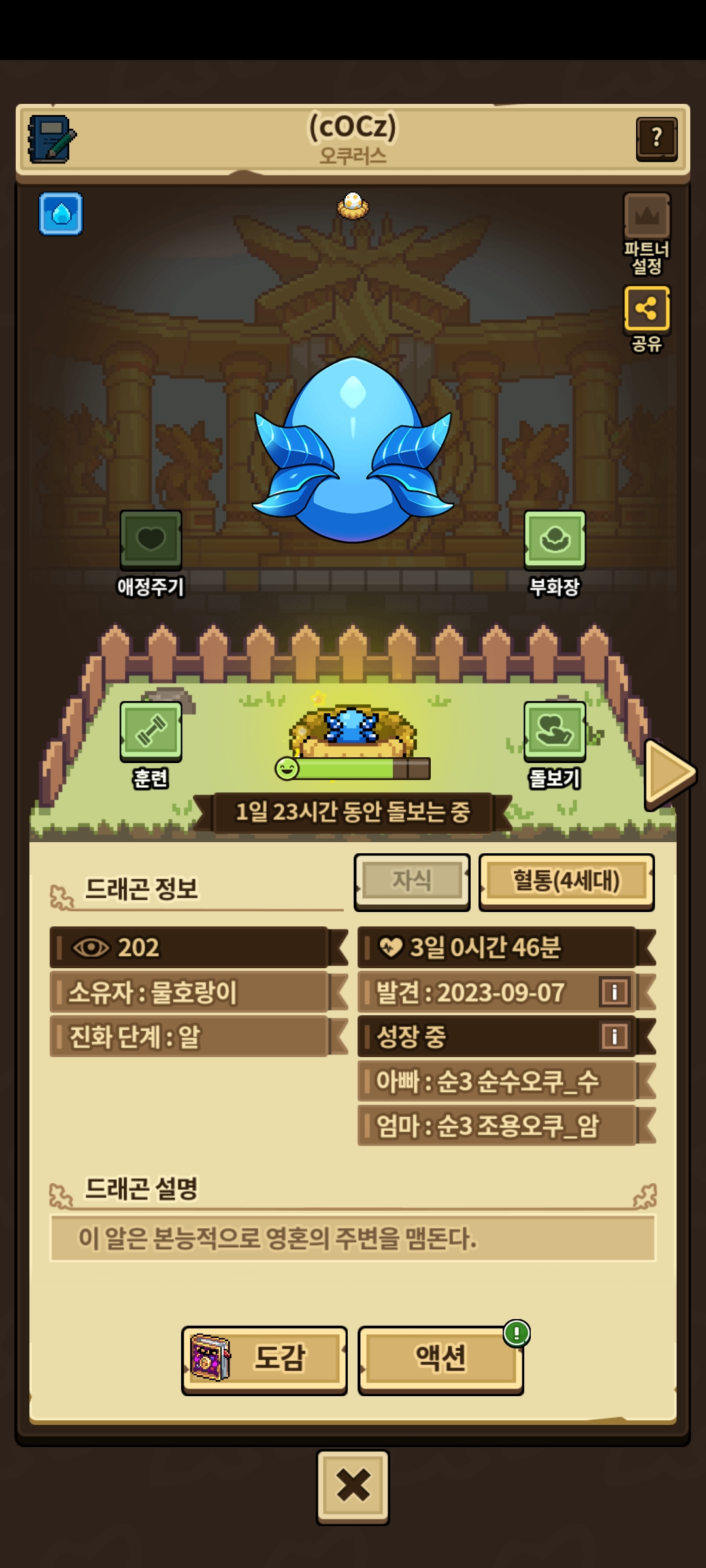Screen dimensions: 706x1568
Task: Open mother 순3 조용오쿠_암
Action: [x=497, y=1126]
